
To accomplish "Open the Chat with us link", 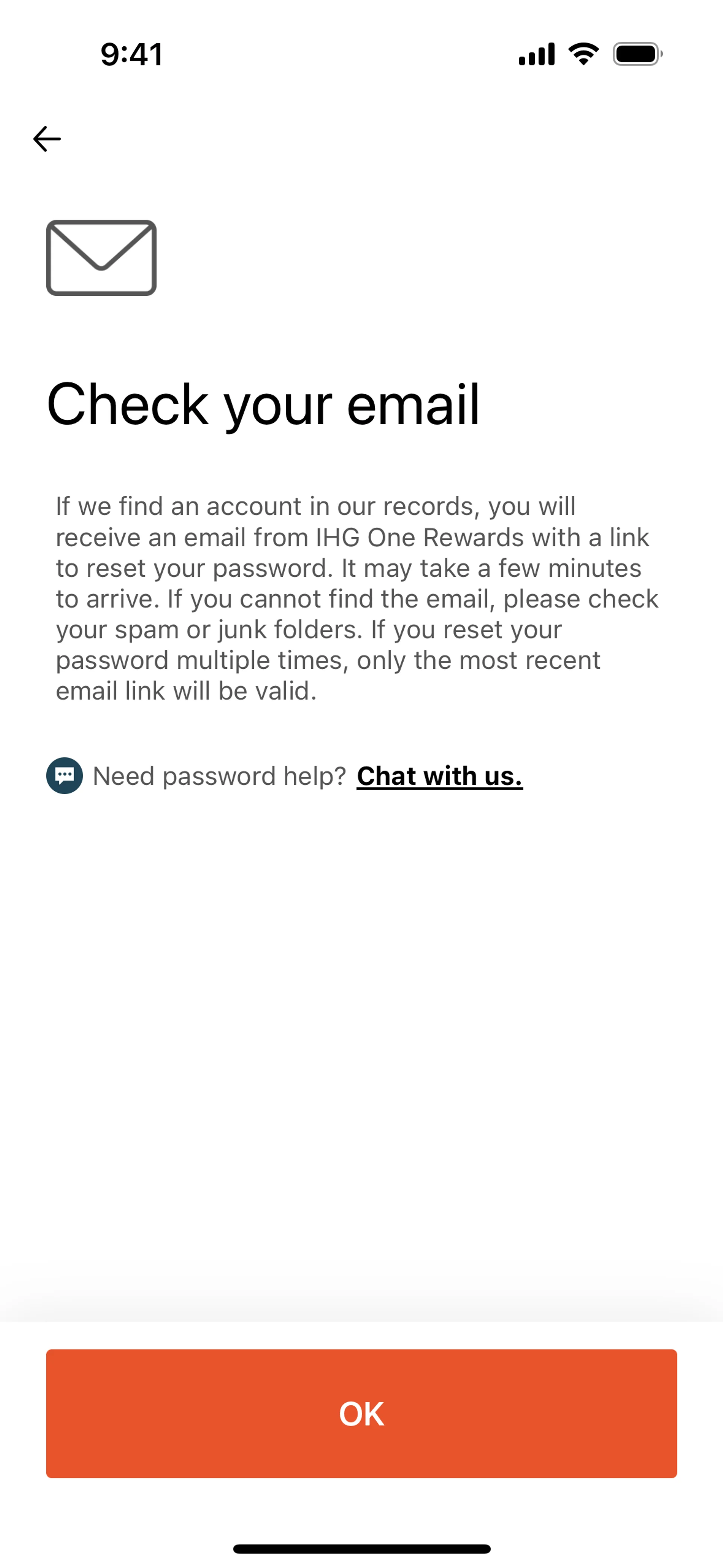I will (439, 776).
